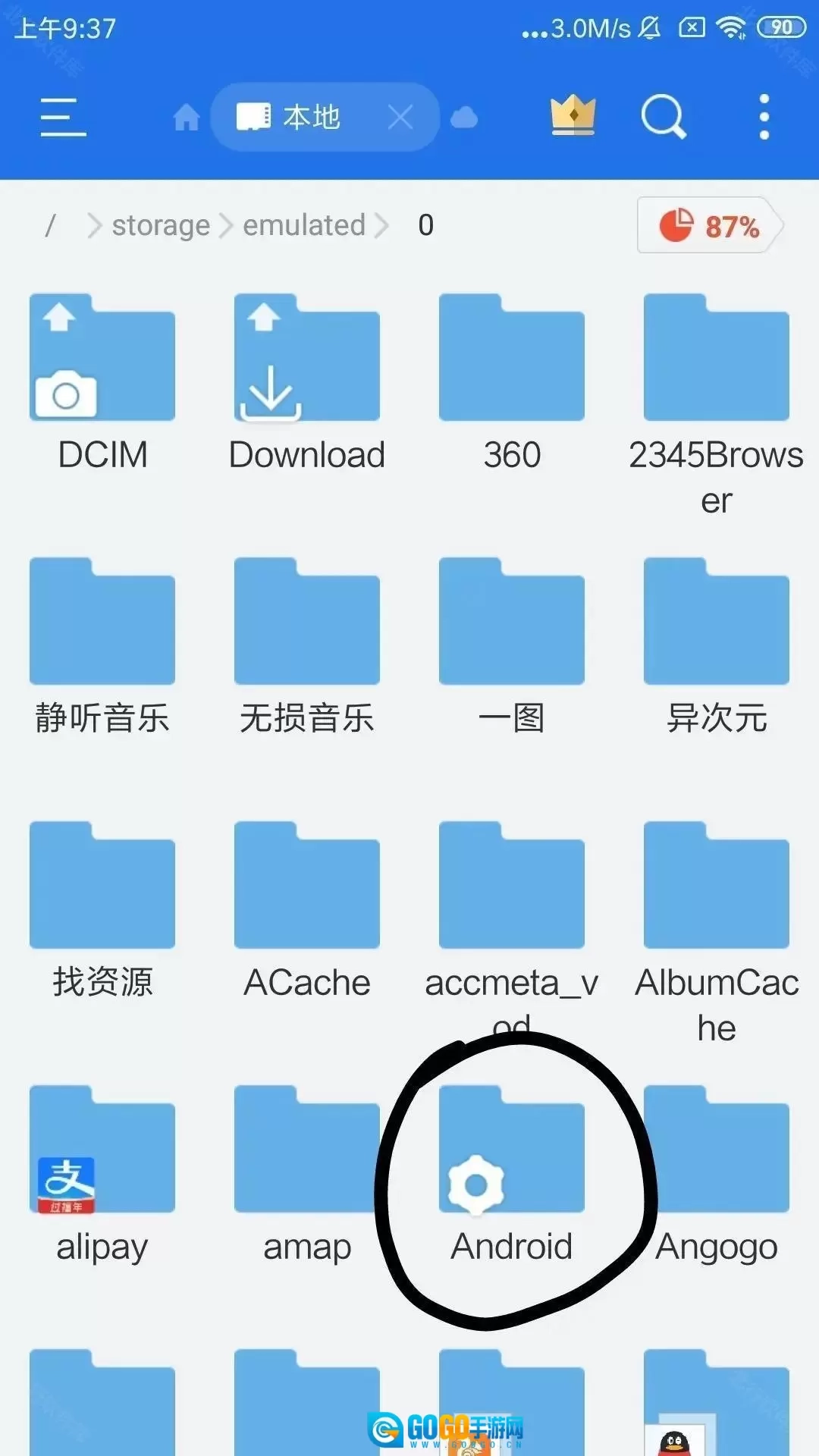This screenshot has height=1456, width=819.
Task: Open the premium crown icon
Action: coord(573,116)
